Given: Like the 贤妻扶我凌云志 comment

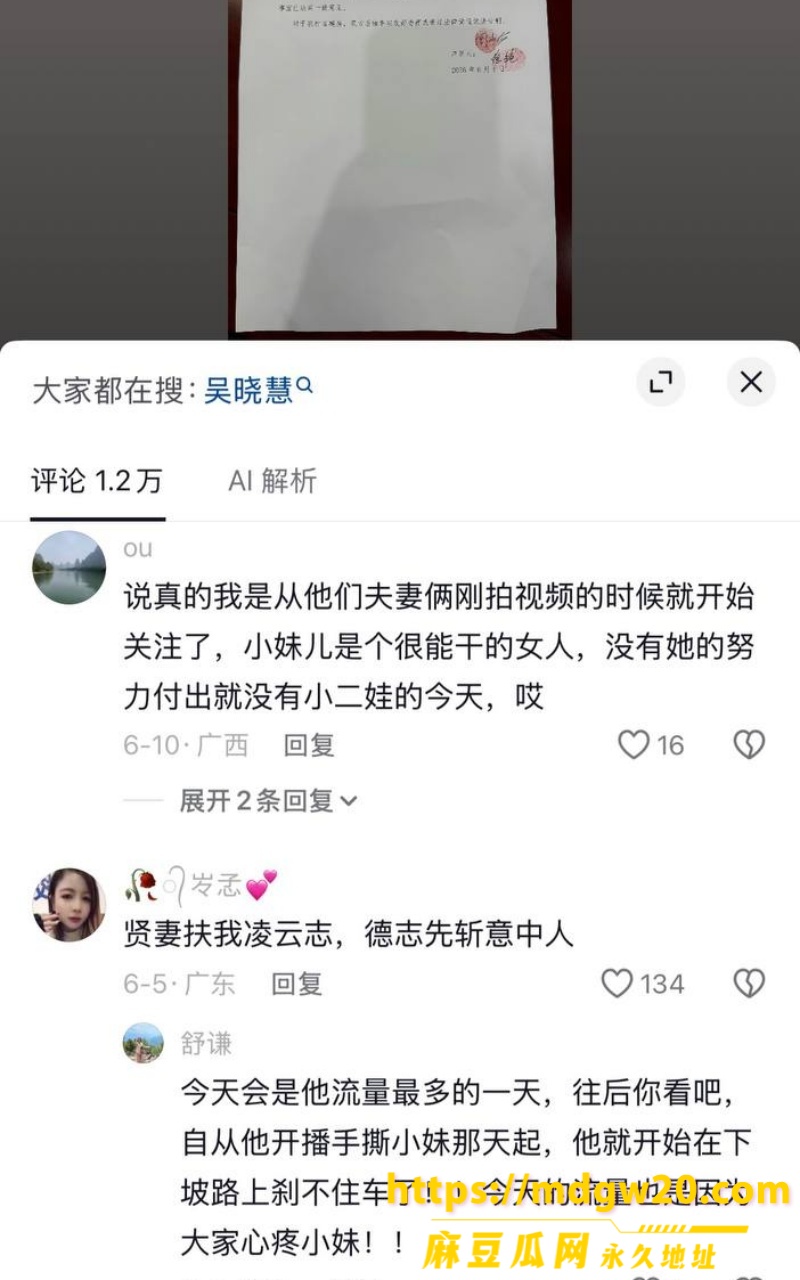Looking at the screenshot, I should click(x=642, y=984).
